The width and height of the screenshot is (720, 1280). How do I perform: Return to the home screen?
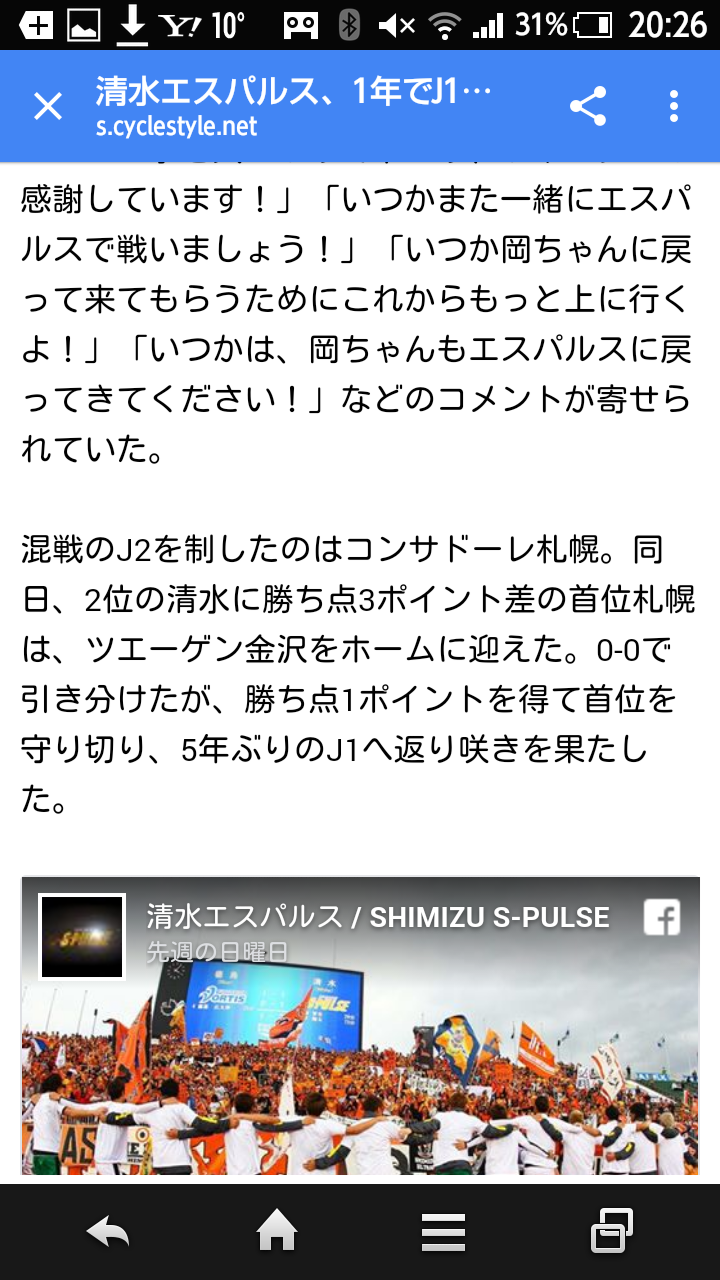pyautogui.click(x=277, y=1232)
